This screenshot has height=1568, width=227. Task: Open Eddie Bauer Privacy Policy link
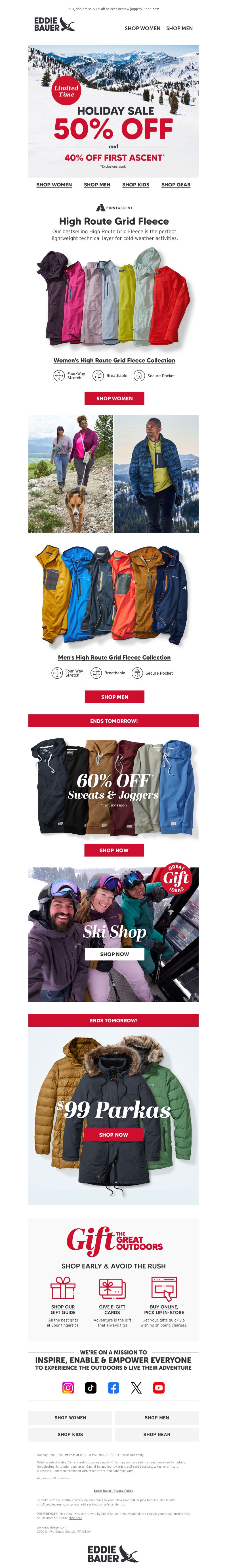pos(113,1490)
